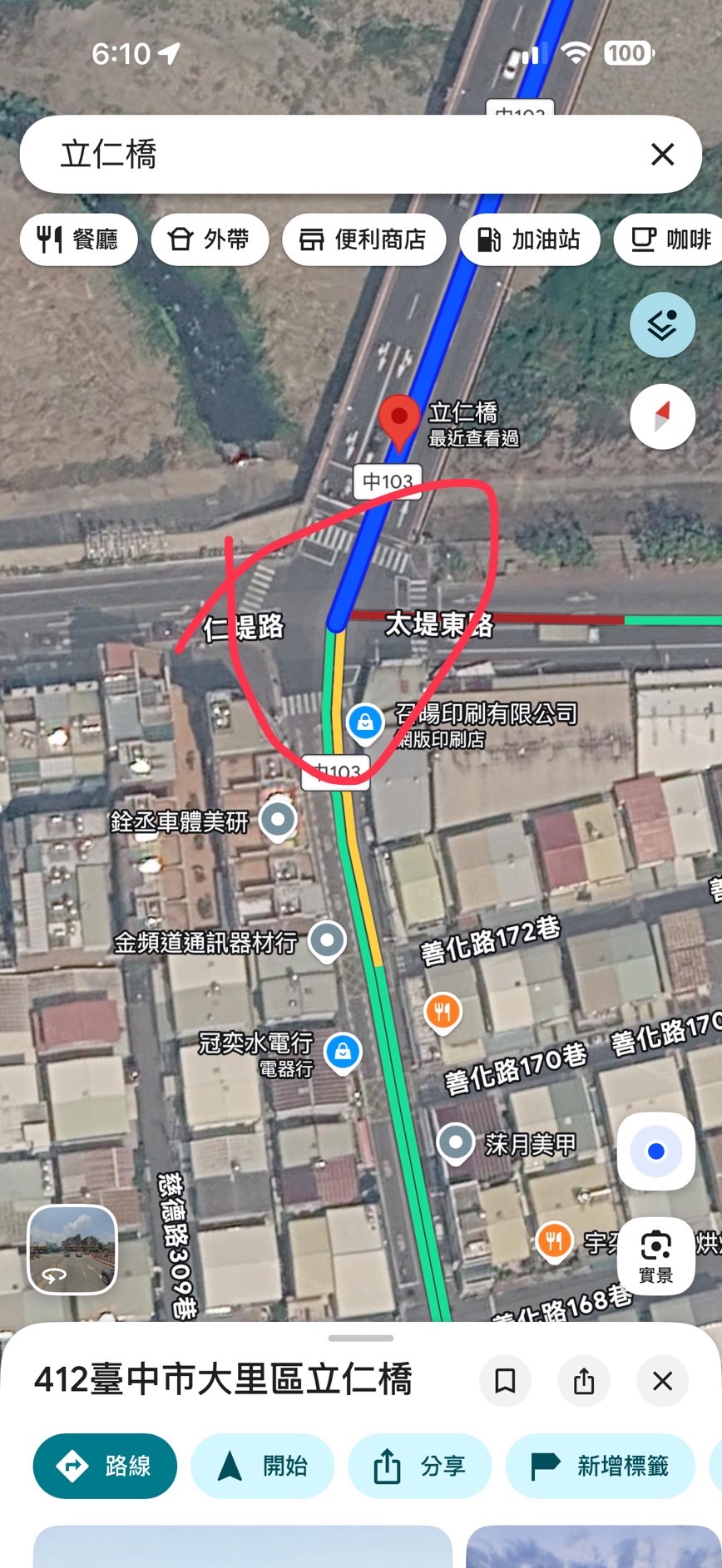Tap the compass to reset orientation
The image size is (722, 1568).
coord(662,417)
